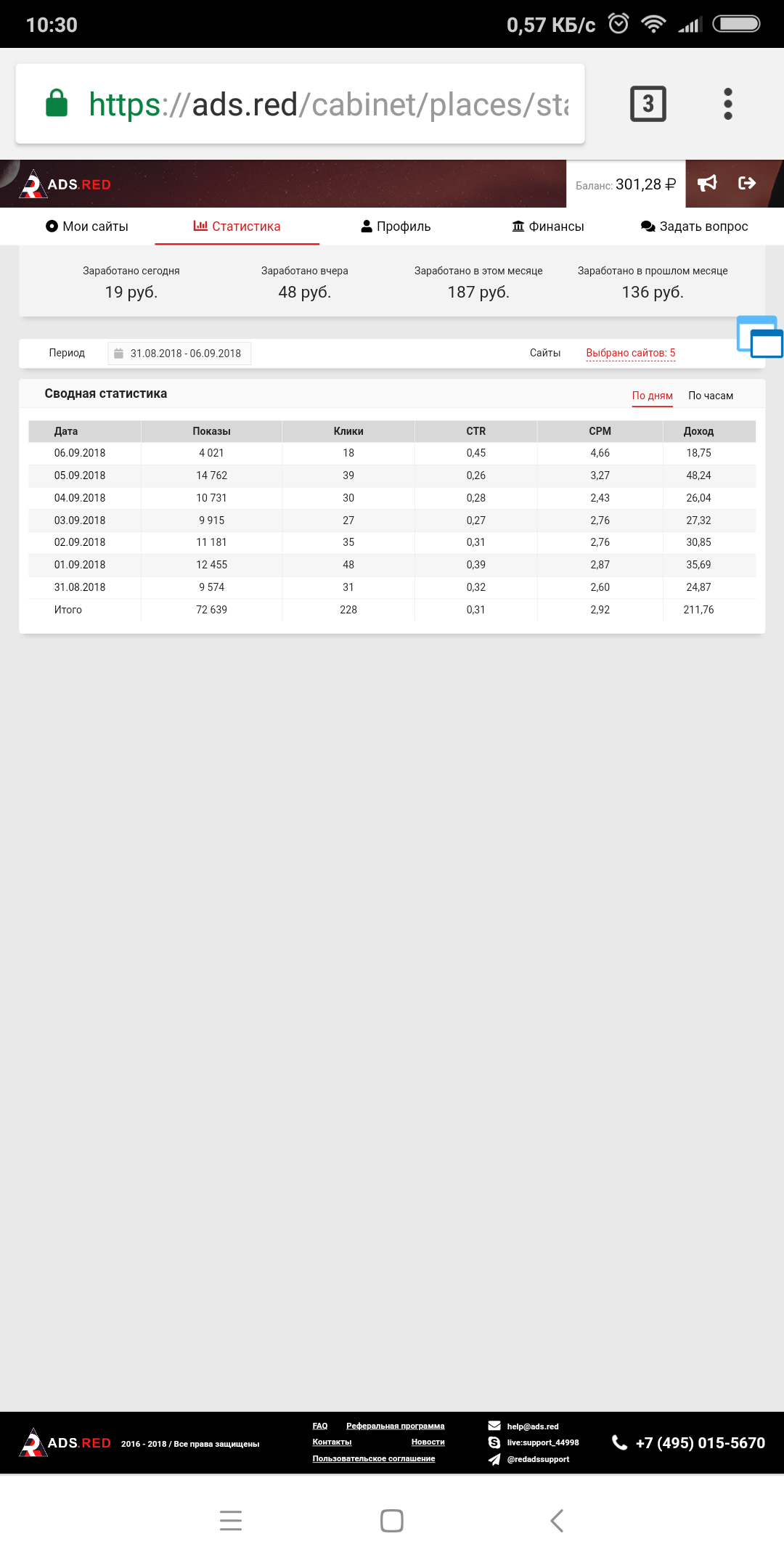Show statistics По дням
The image size is (784, 1568).
click(x=652, y=396)
